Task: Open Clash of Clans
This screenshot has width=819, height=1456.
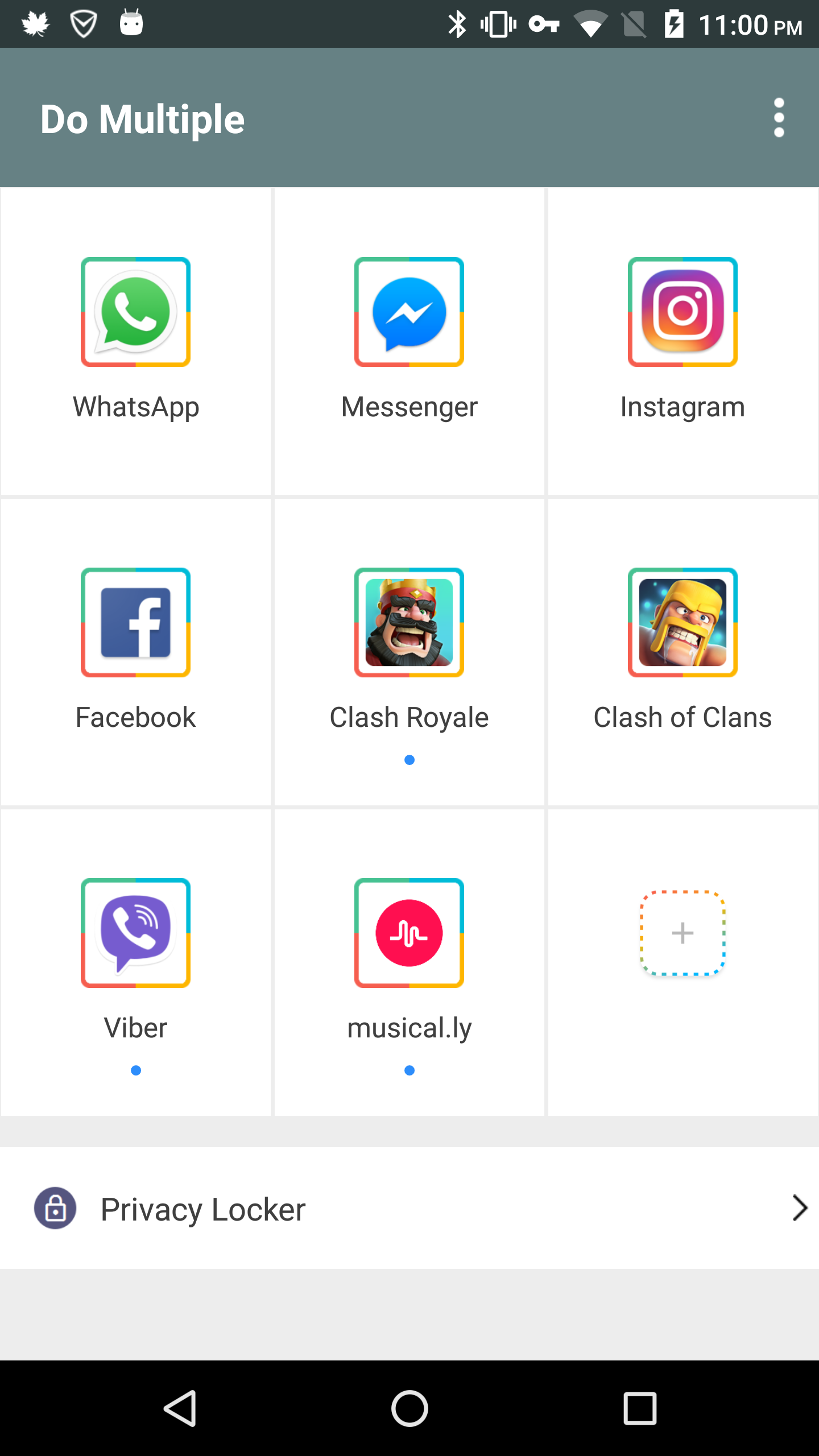Action: click(682, 652)
